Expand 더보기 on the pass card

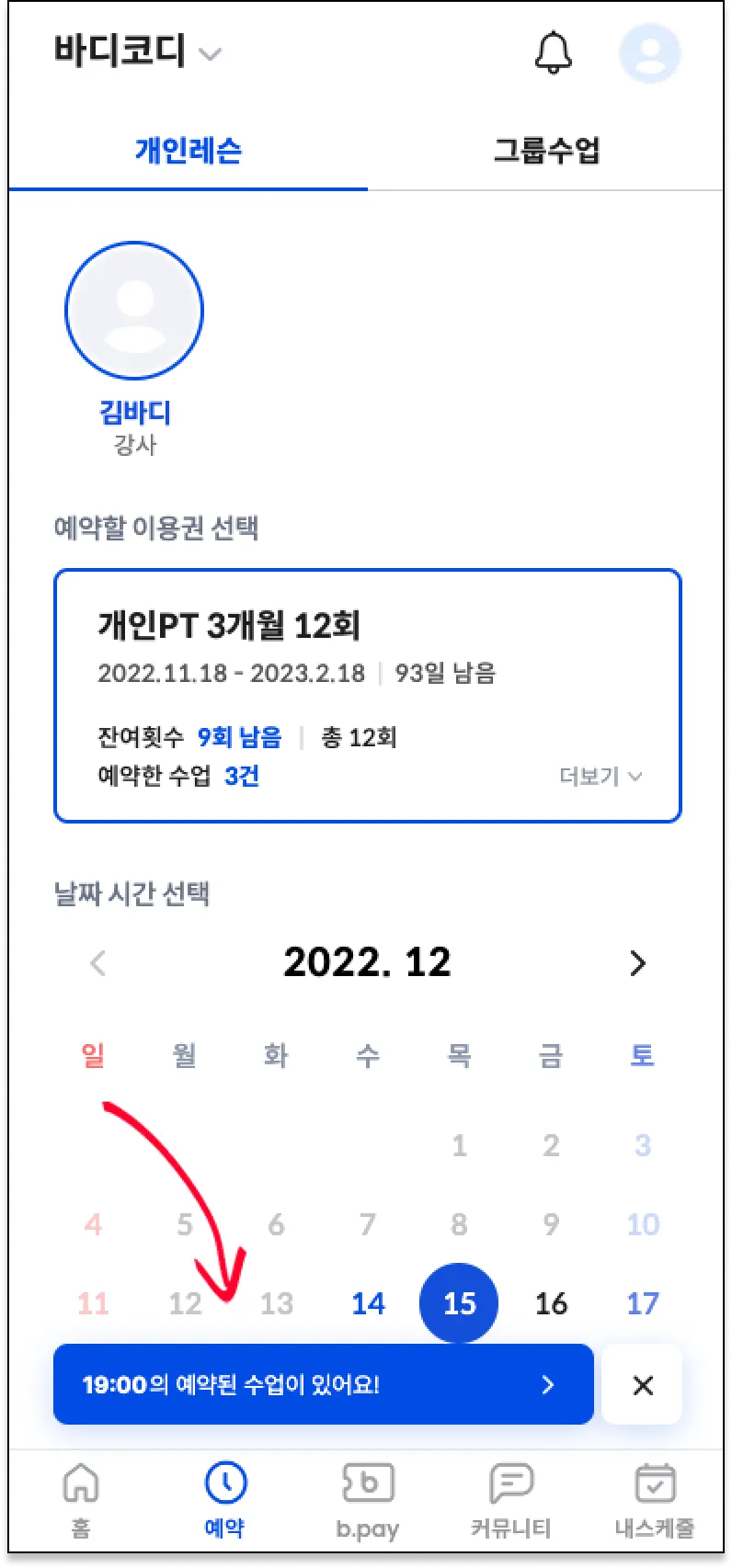click(600, 777)
